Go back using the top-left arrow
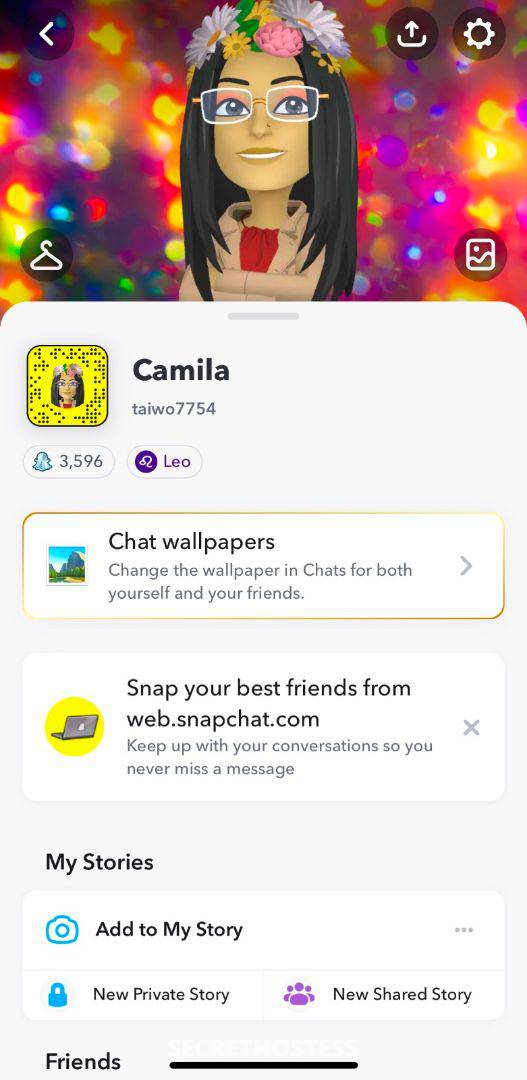This screenshot has height=1080, width=527. [x=47, y=33]
